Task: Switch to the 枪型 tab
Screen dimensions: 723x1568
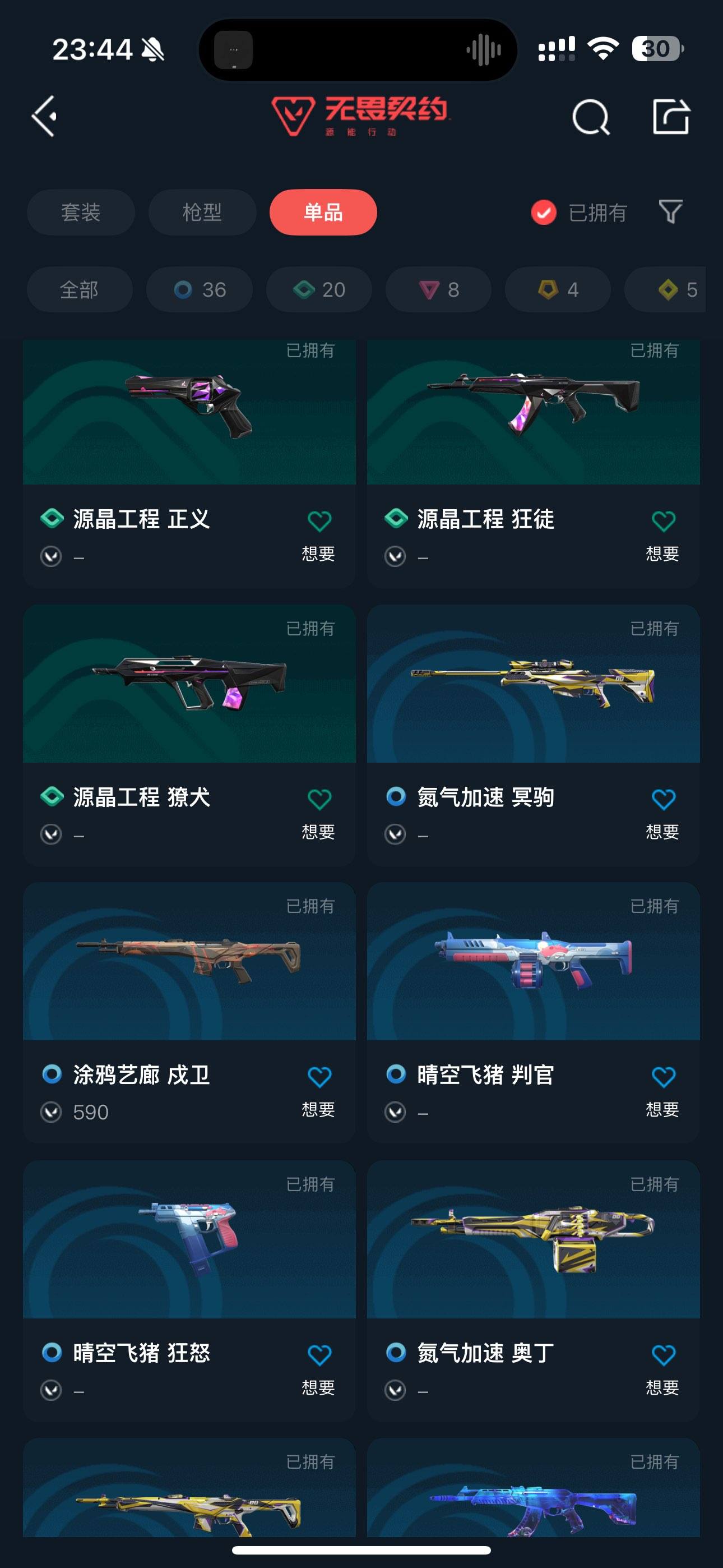Action: click(202, 213)
